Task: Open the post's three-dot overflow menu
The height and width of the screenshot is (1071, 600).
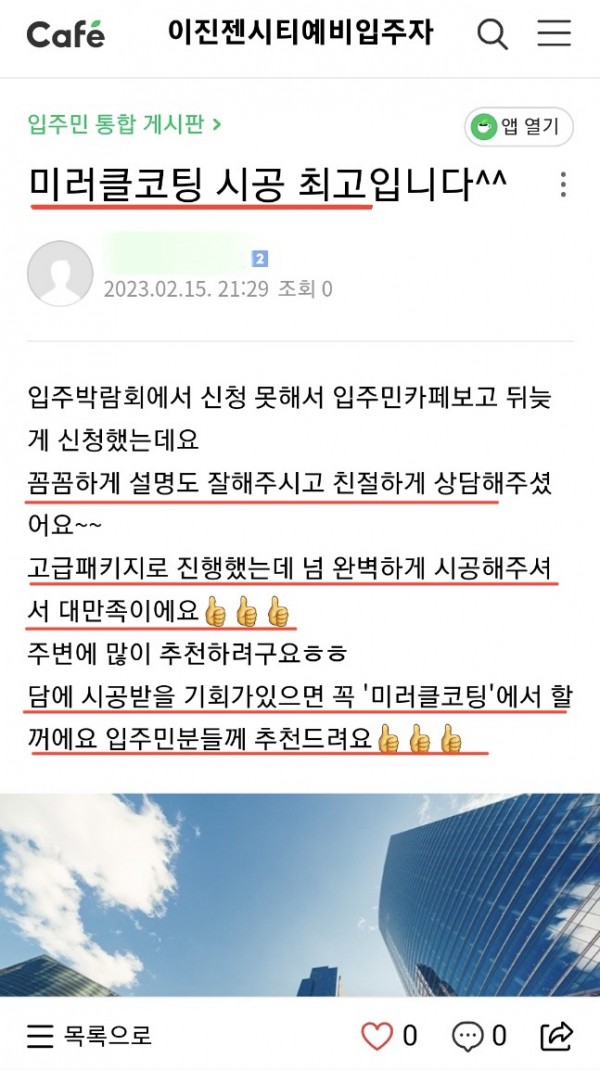Action: (563, 185)
